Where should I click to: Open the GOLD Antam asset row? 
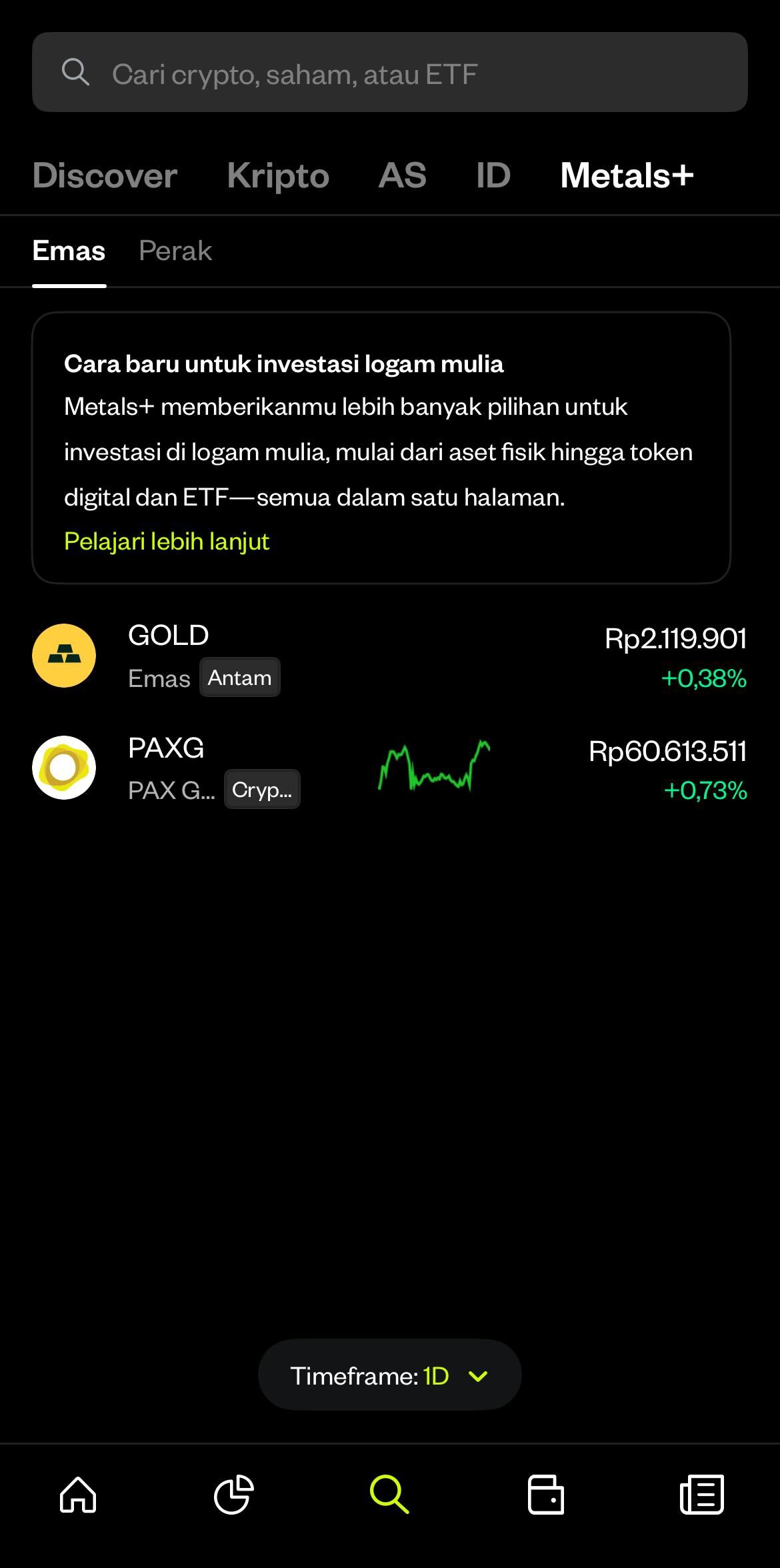coord(389,656)
